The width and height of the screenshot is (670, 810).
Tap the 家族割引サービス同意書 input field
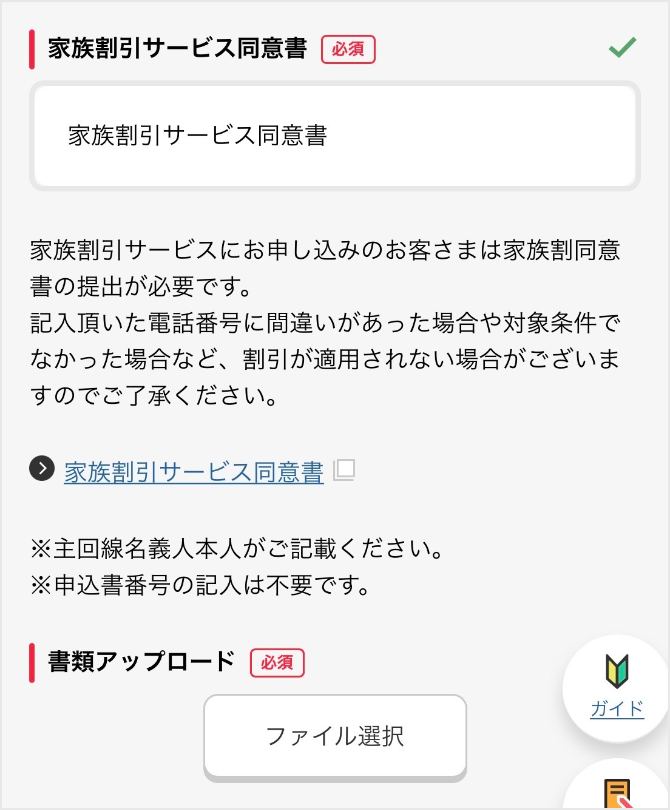(x=335, y=136)
